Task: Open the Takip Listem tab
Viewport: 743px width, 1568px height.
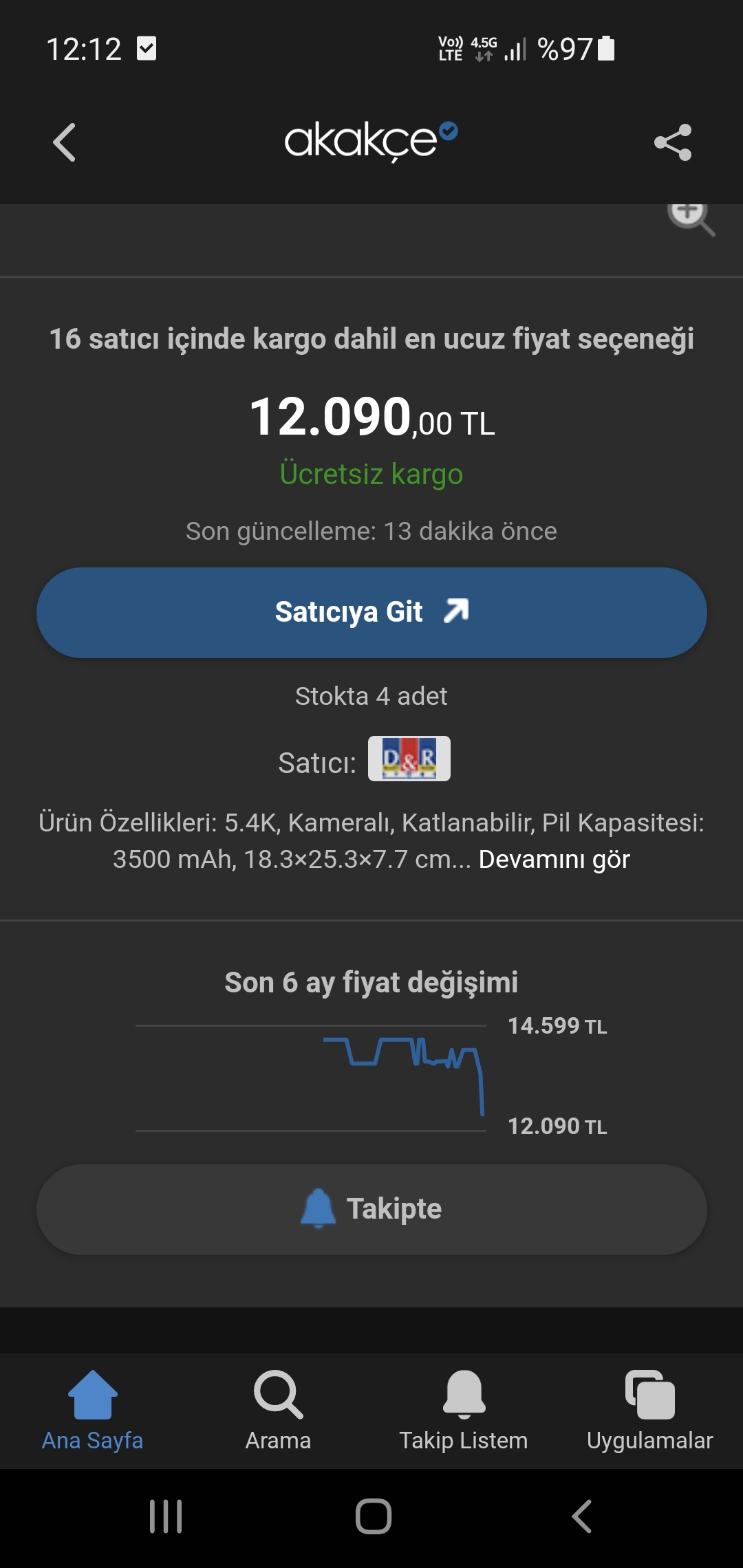Action: pos(464,1411)
